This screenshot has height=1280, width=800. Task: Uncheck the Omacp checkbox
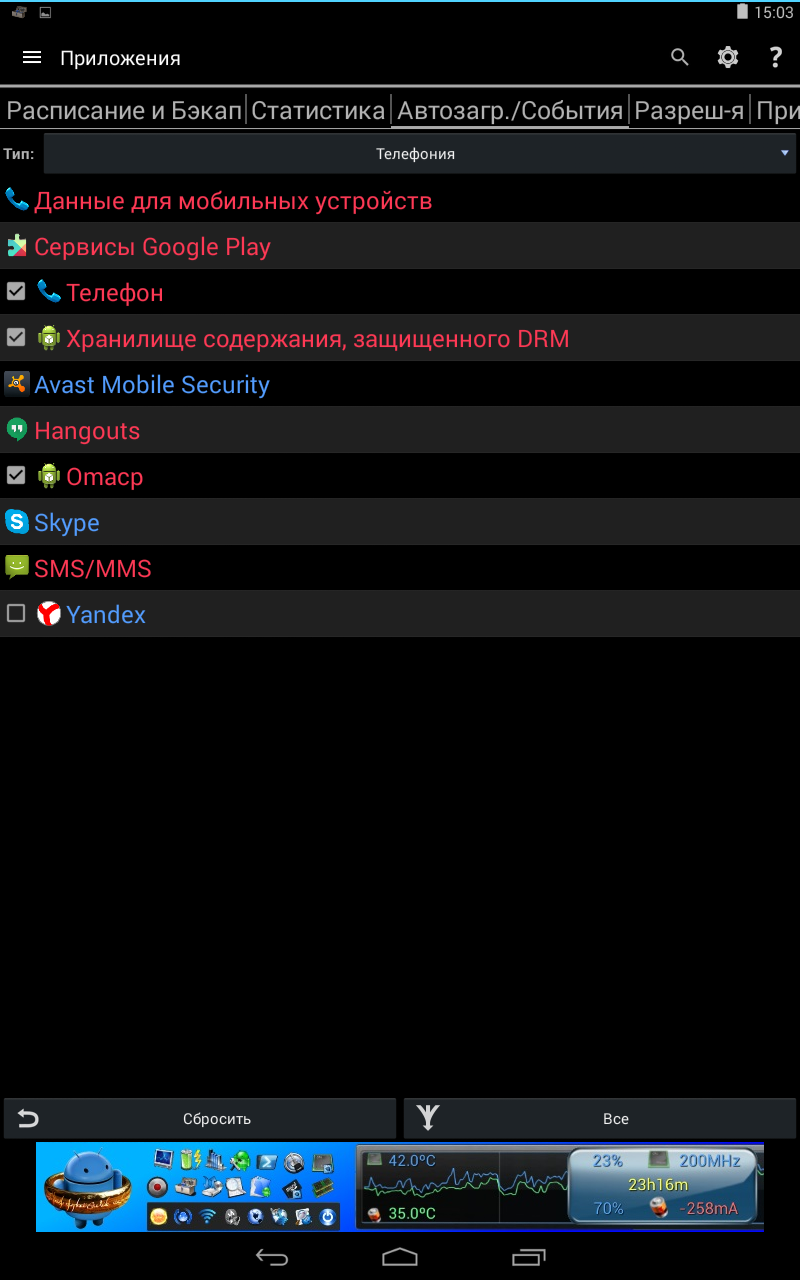pyautogui.click(x=16, y=475)
